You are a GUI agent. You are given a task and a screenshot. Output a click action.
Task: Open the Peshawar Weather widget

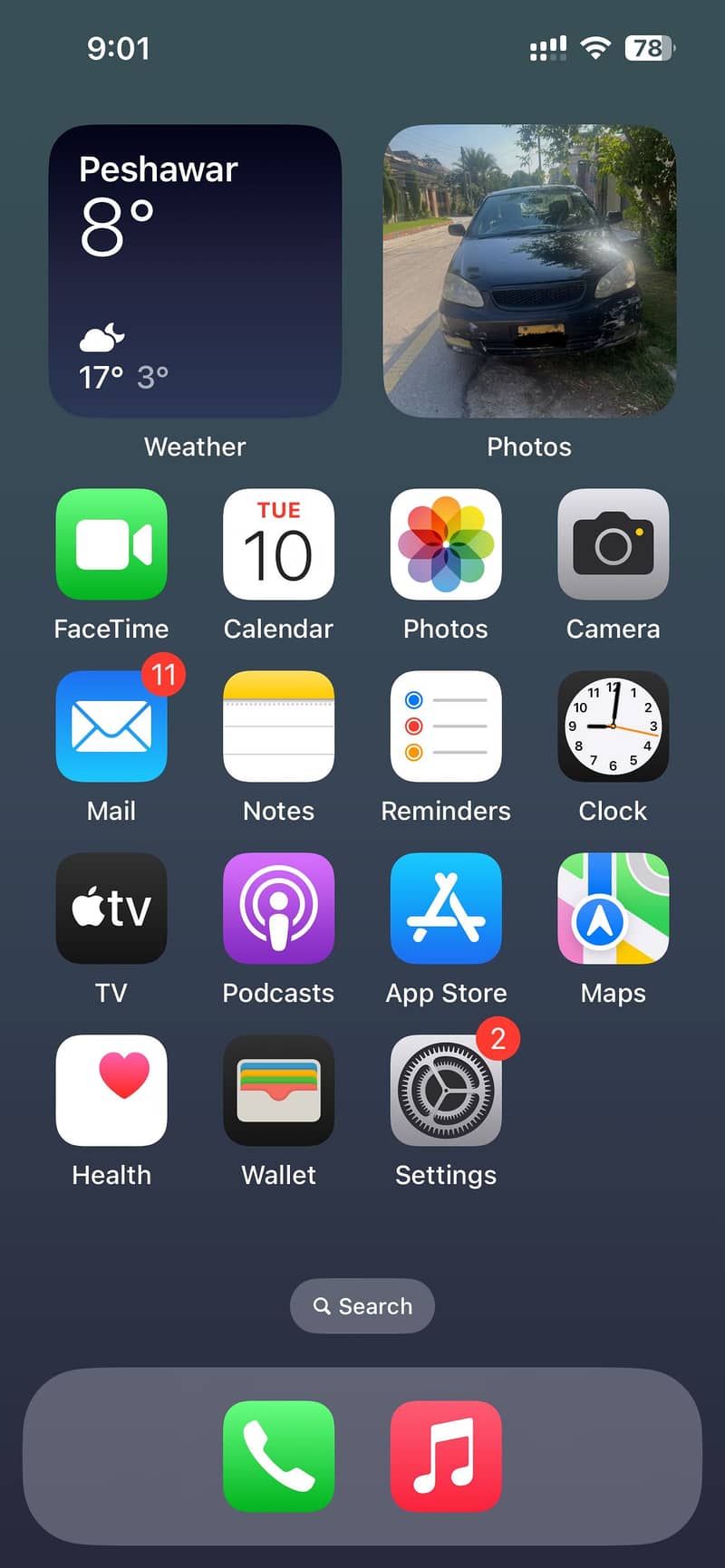point(195,271)
